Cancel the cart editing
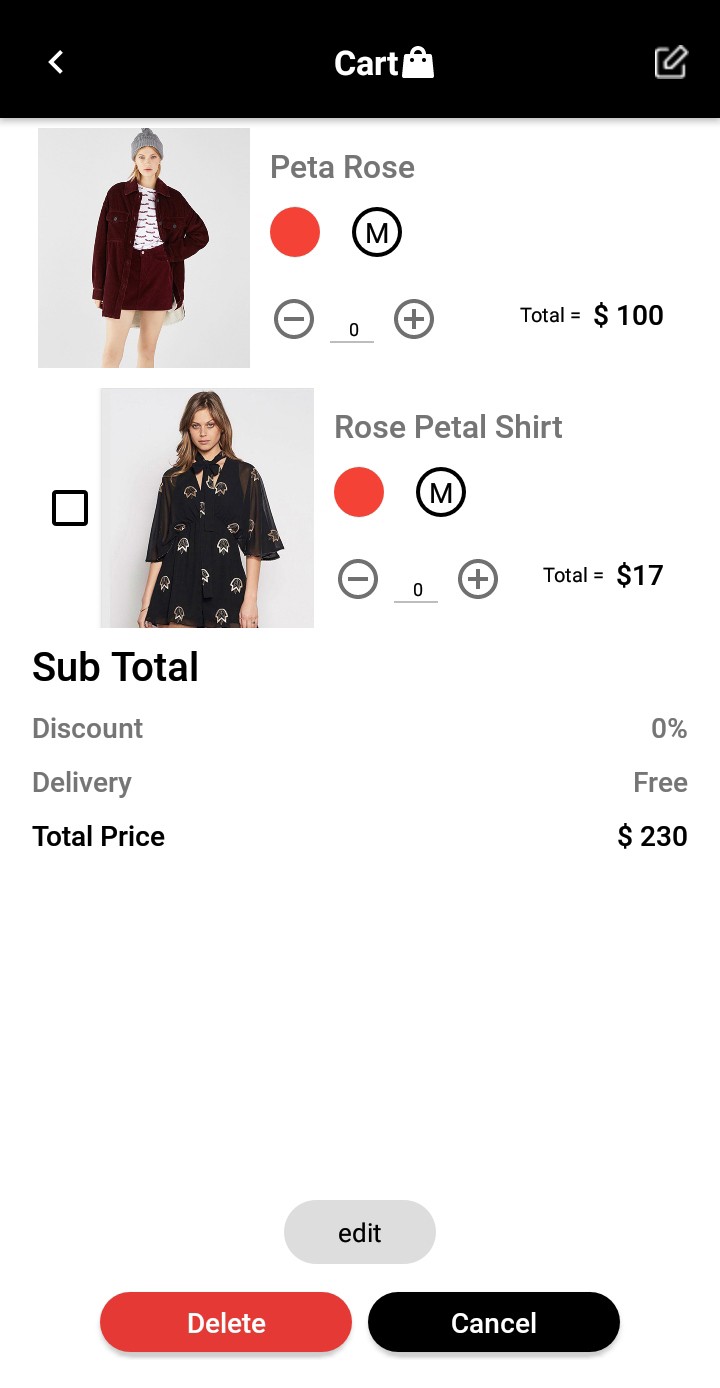Screen dimensions: 720x1388 (494, 1322)
